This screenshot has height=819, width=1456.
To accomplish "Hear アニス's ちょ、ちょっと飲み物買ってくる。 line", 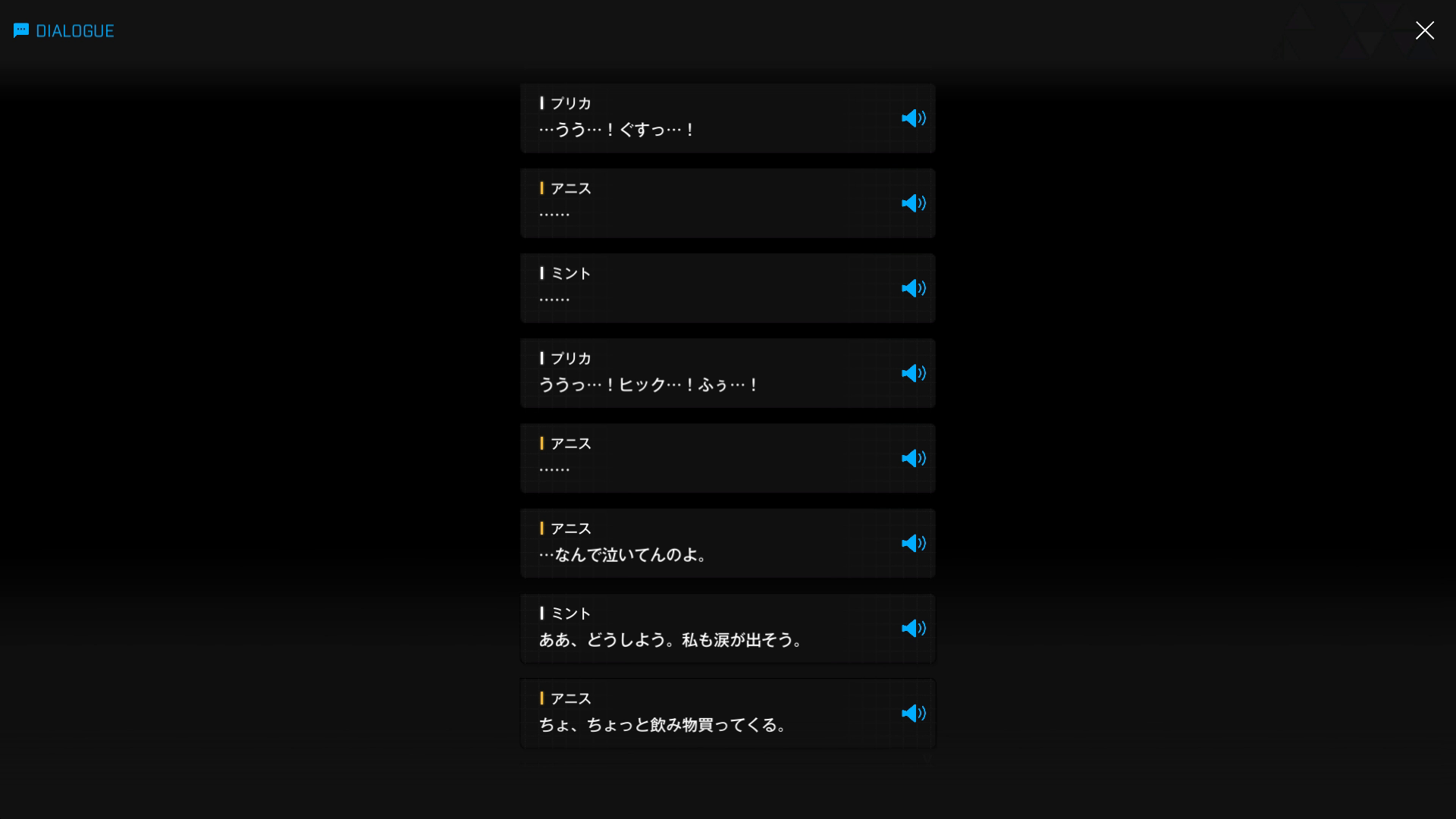I will (913, 713).
